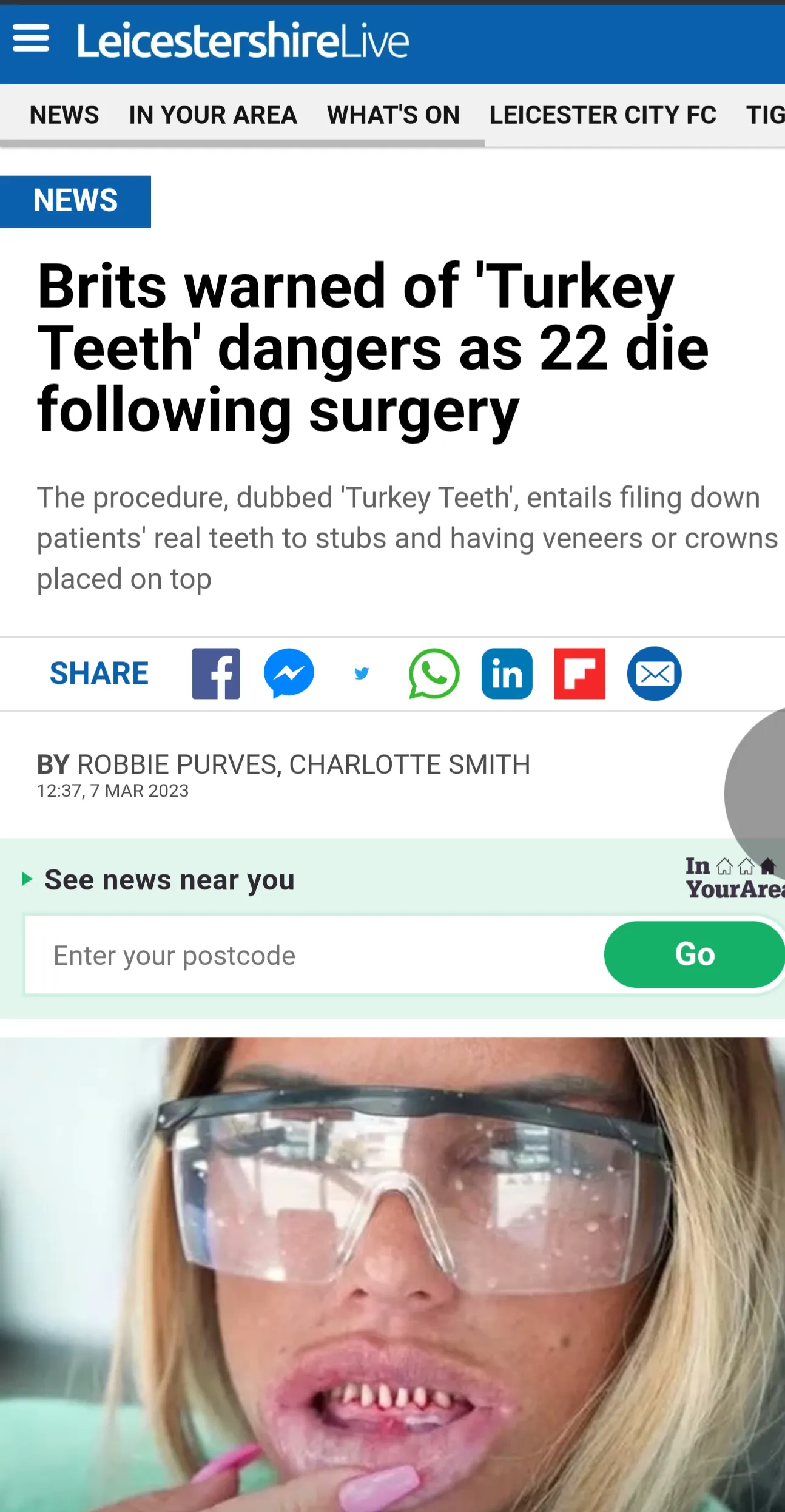This screenshot has height=1512, width=785.
Task: Open author Robbie Purves' profile
Action: click(x=177, y=764)
